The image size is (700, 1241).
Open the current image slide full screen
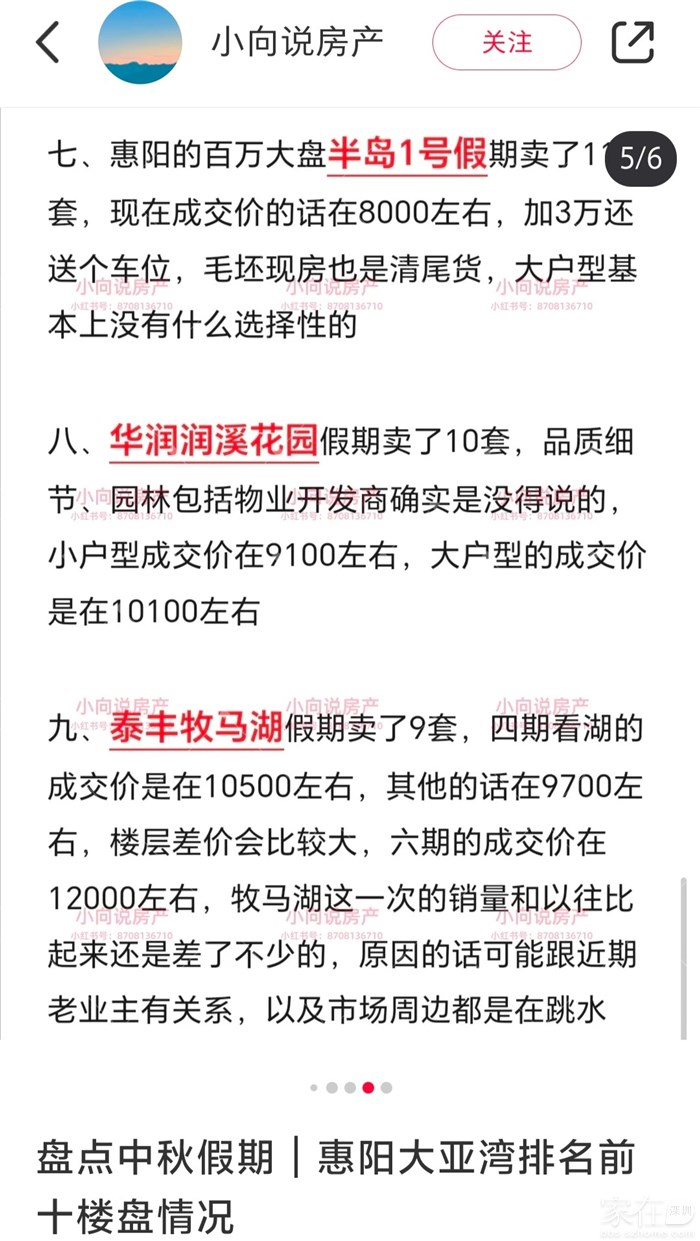(x=350, y=580)
